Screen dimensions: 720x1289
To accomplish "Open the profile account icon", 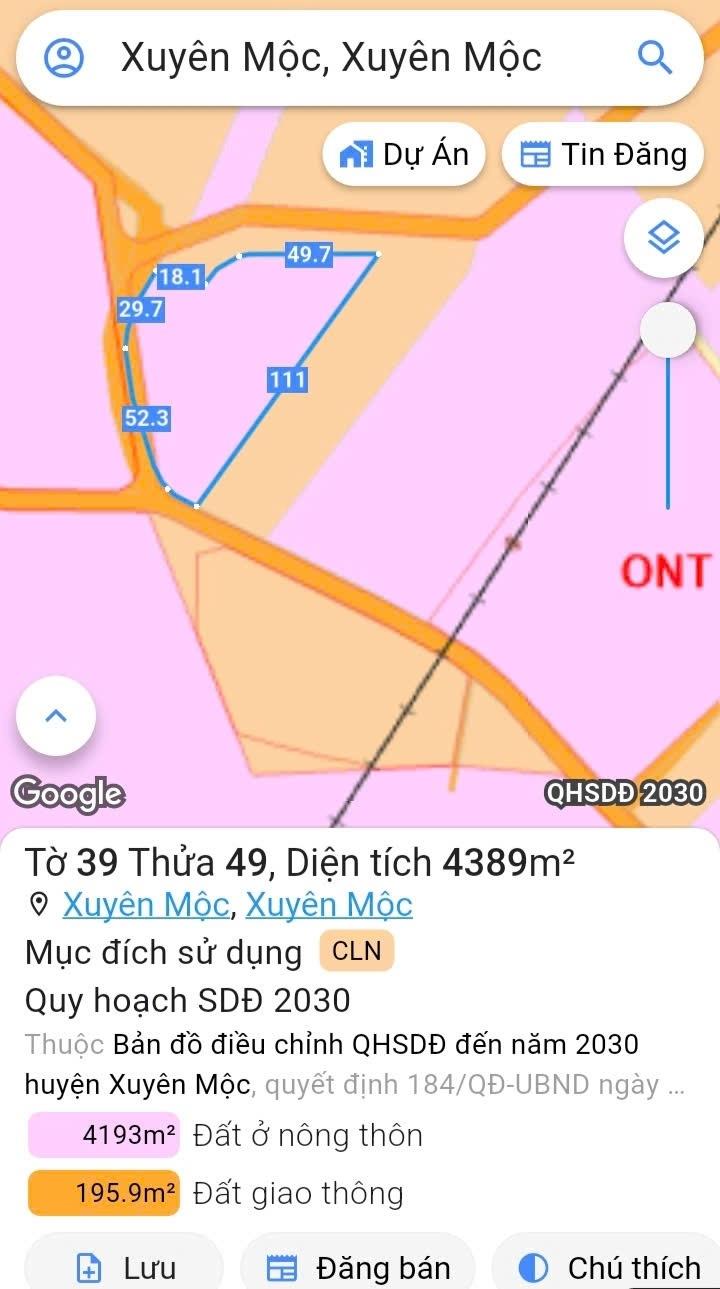I will click(64, 58).
